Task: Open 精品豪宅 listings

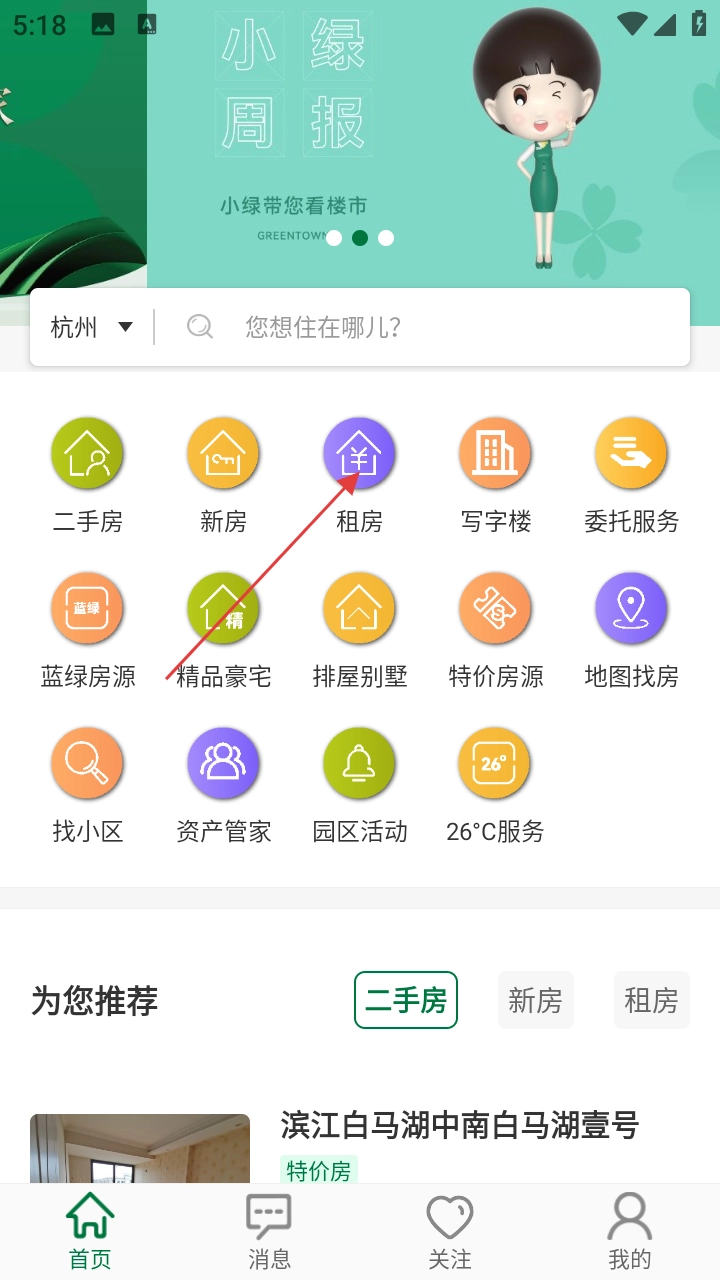Action: coord(223,609)
